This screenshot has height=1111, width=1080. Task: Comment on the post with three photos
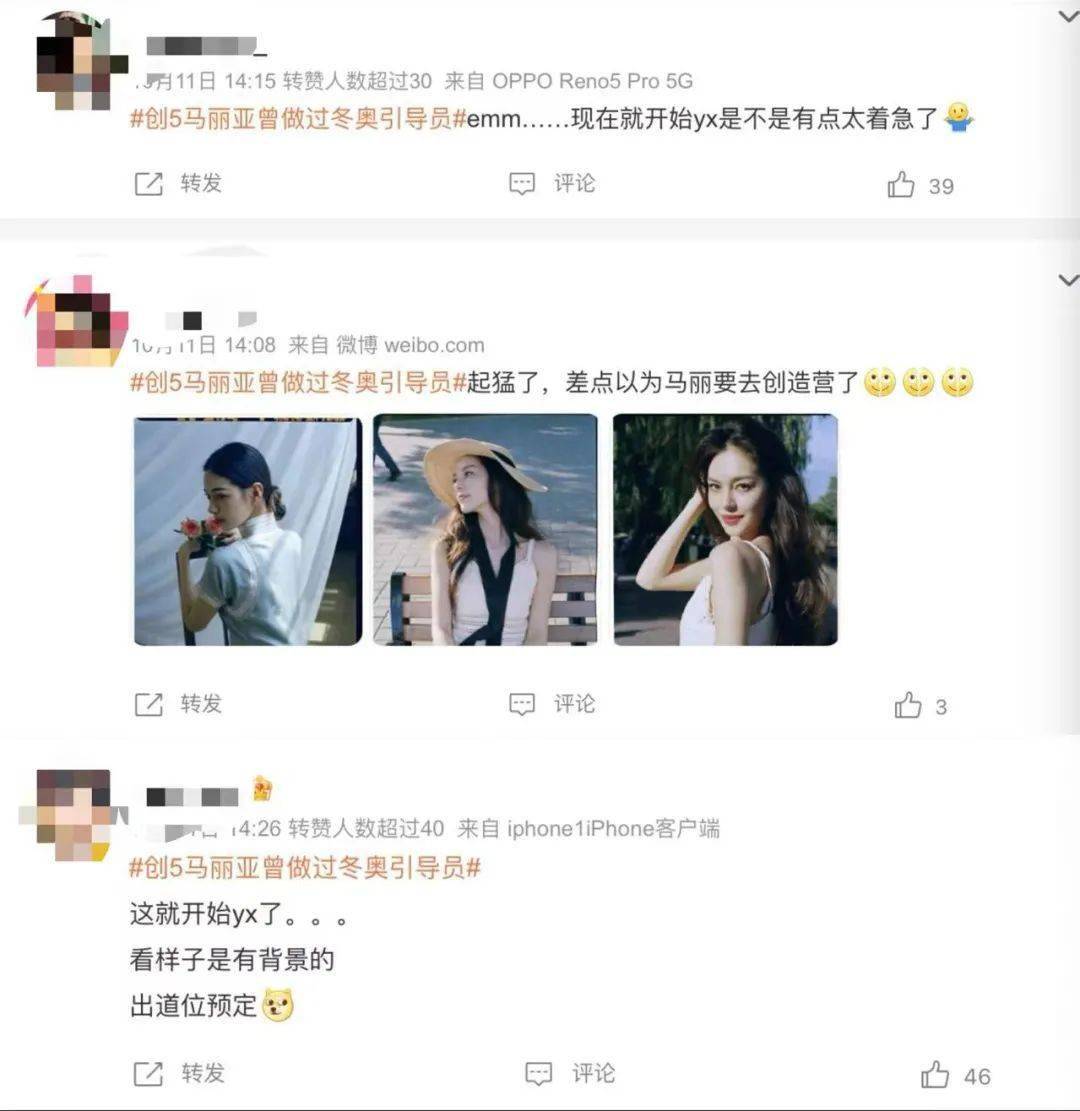click(x=552, y=704)
